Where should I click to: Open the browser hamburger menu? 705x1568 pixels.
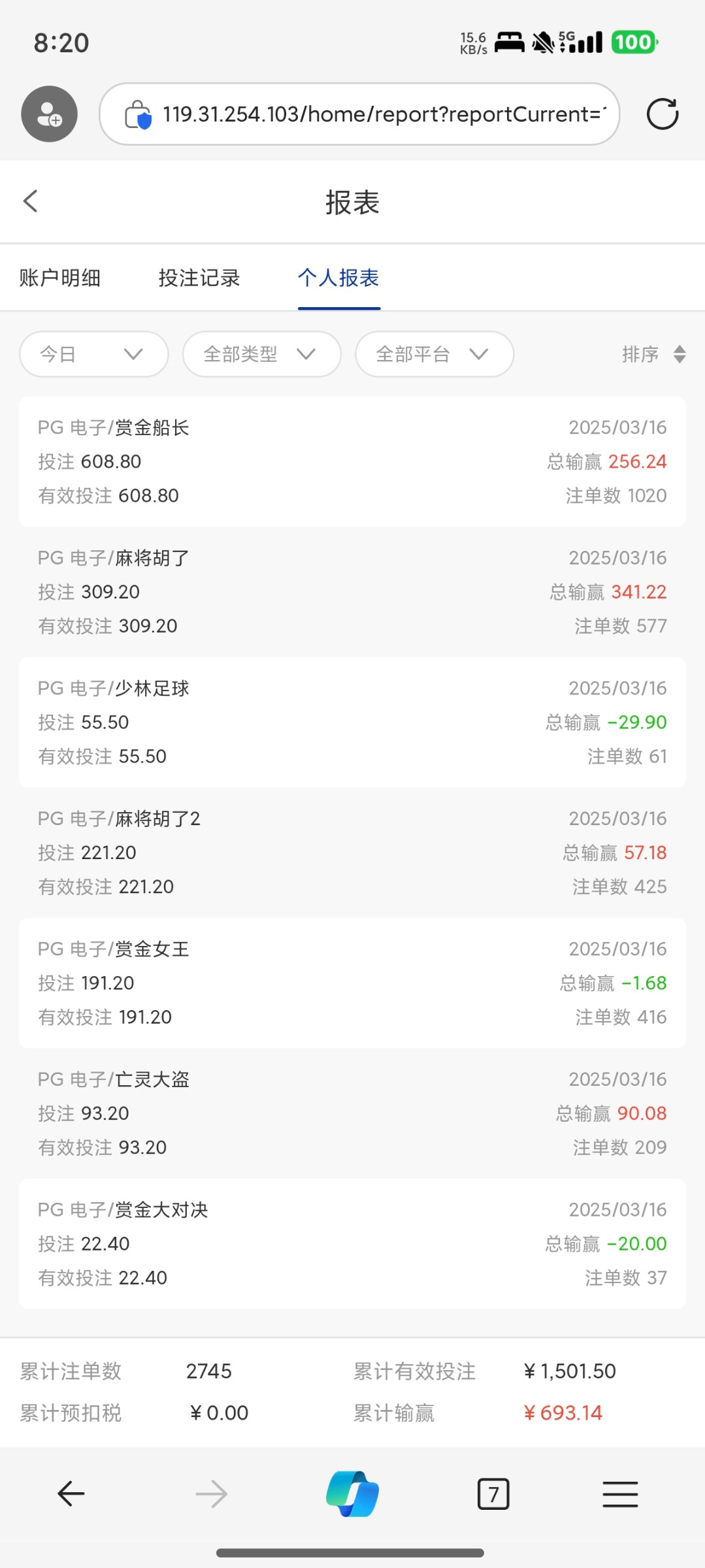tap(620, 1494)
